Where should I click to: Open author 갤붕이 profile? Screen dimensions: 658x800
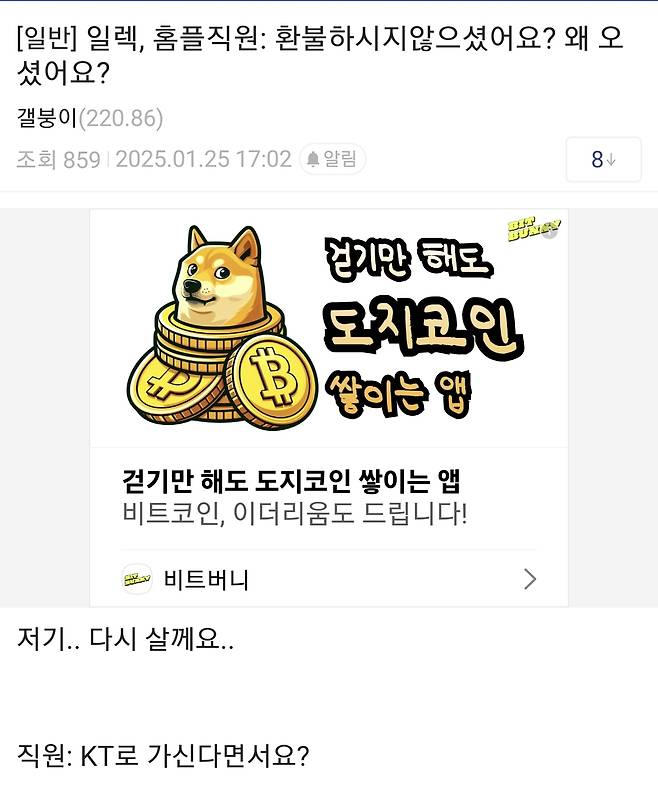click(47, 118)
